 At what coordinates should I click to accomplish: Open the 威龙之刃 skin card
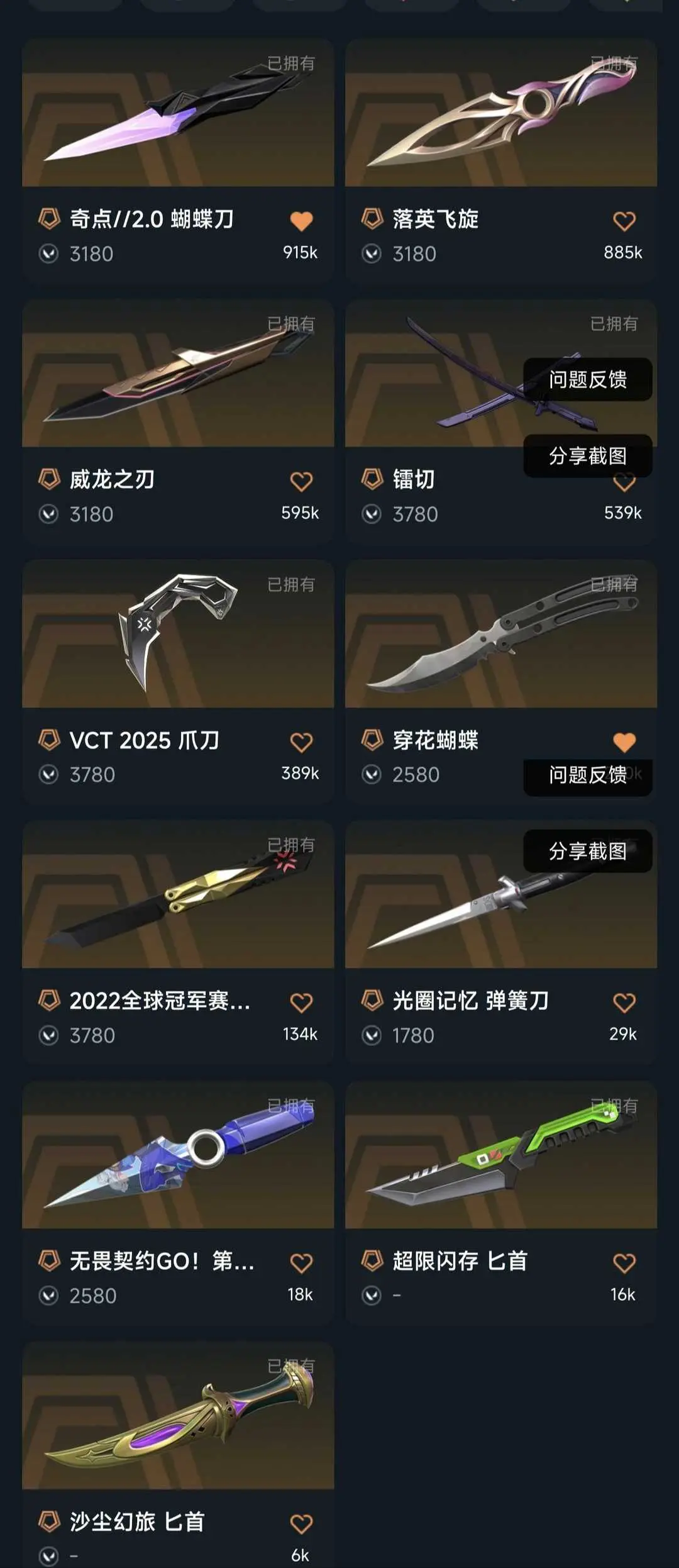click(178, 374)
